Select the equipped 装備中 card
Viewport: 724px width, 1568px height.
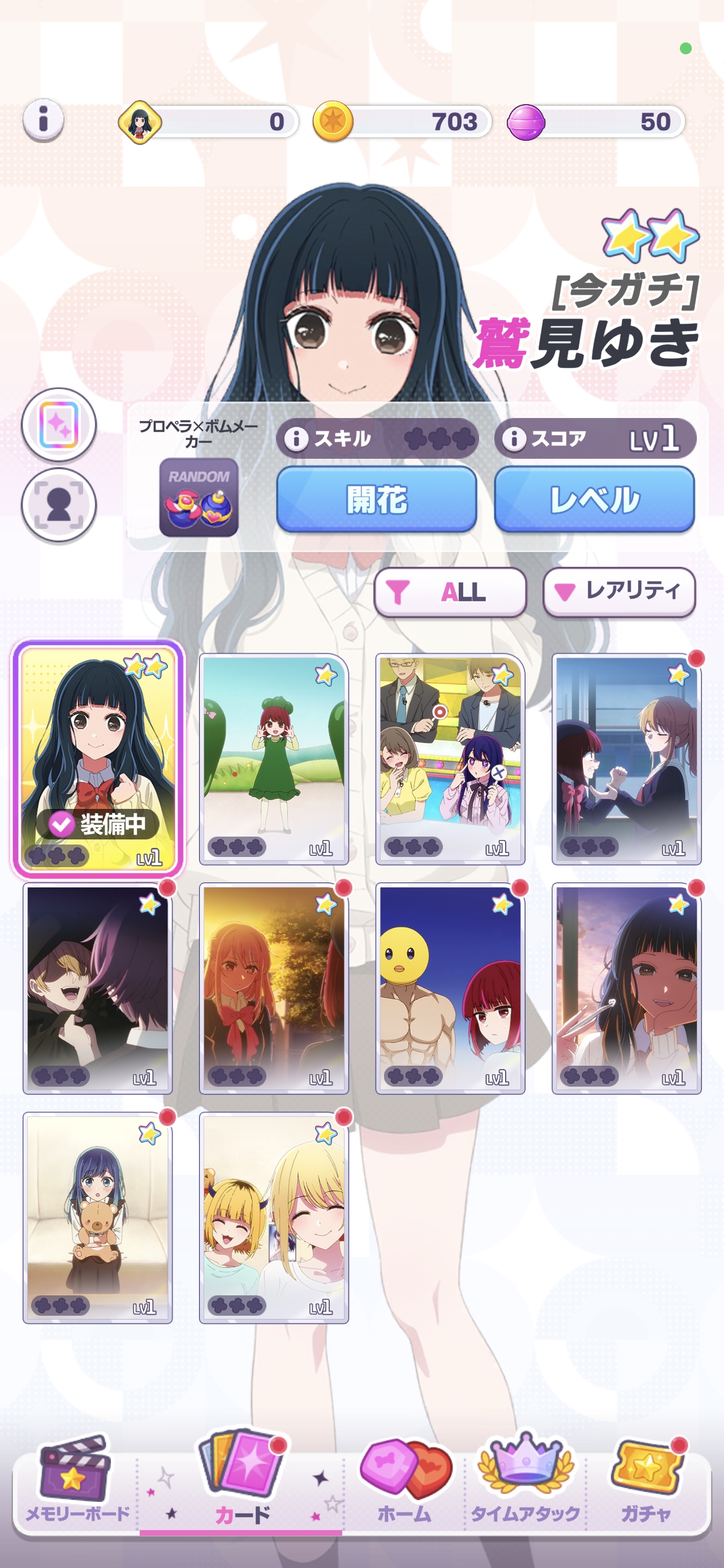97,759
